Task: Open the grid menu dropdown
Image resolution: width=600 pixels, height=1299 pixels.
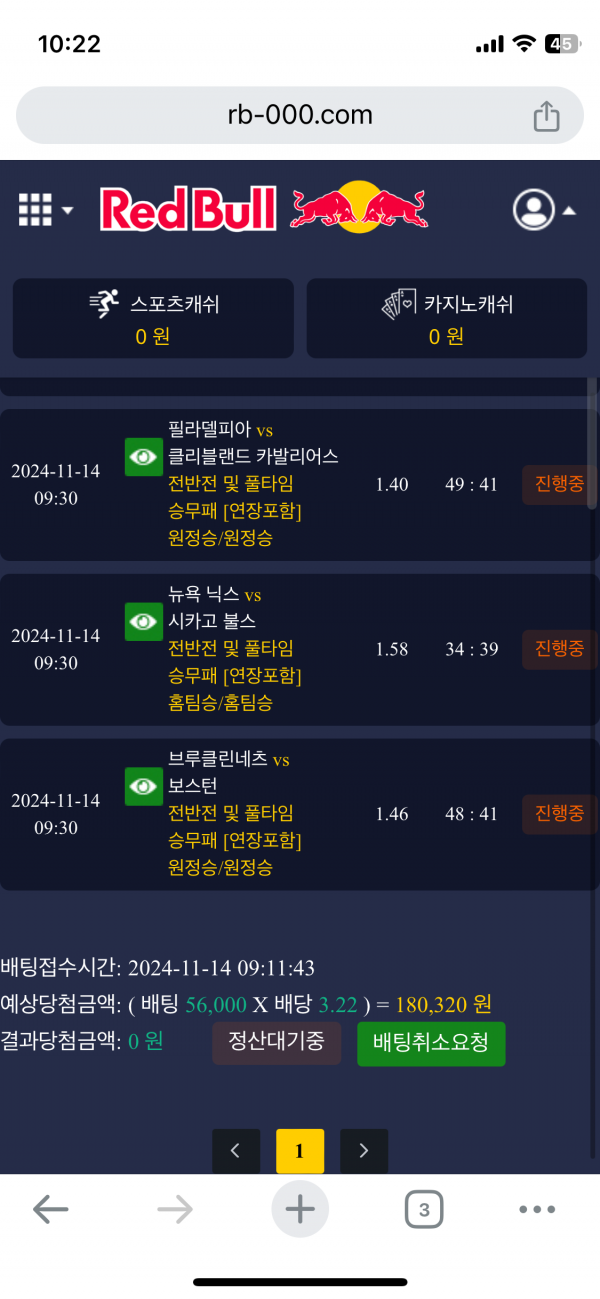Action: click(45, 210)
